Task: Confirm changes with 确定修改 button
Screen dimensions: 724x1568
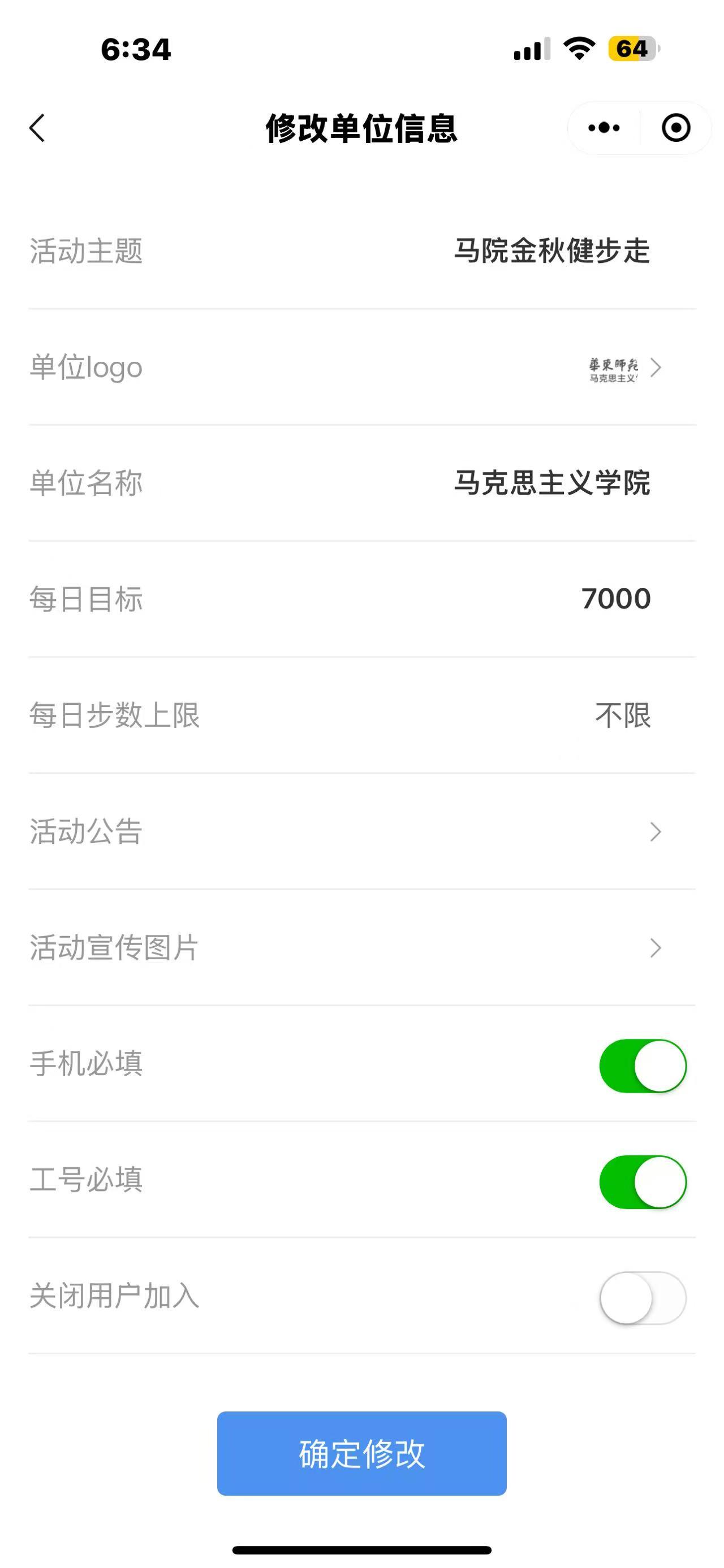Action: point(361,1453)
